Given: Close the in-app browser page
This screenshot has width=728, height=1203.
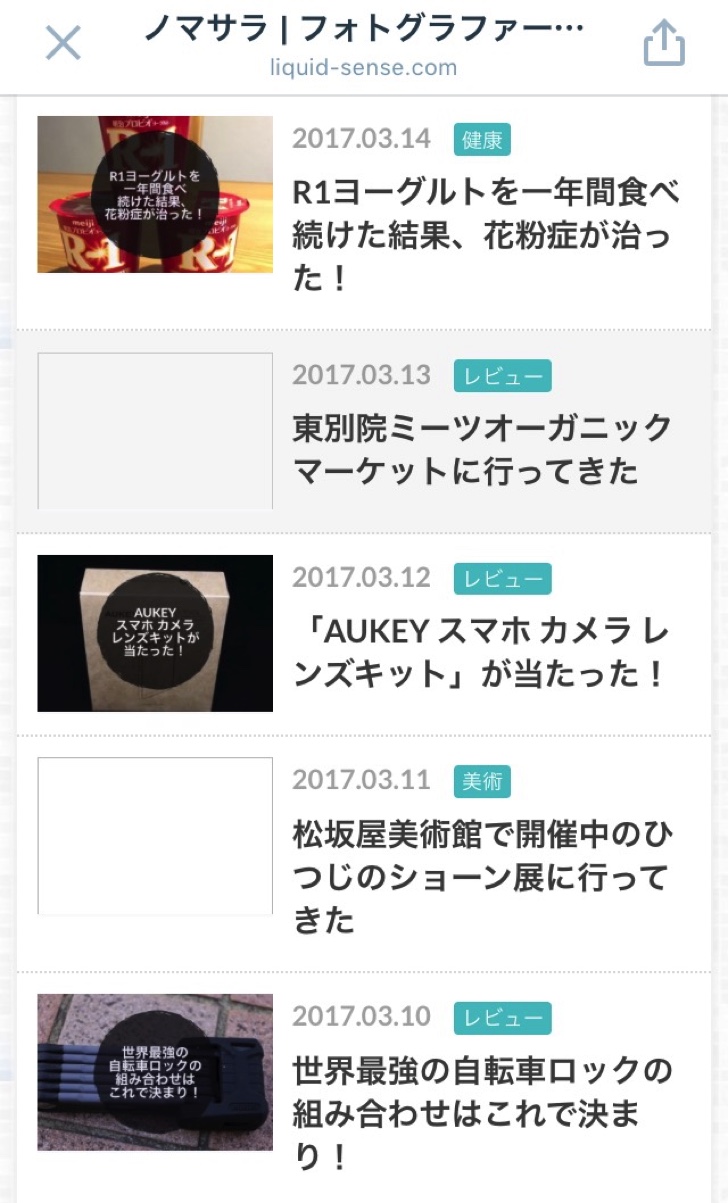Looking at the screenshot, I should [63, 43].
